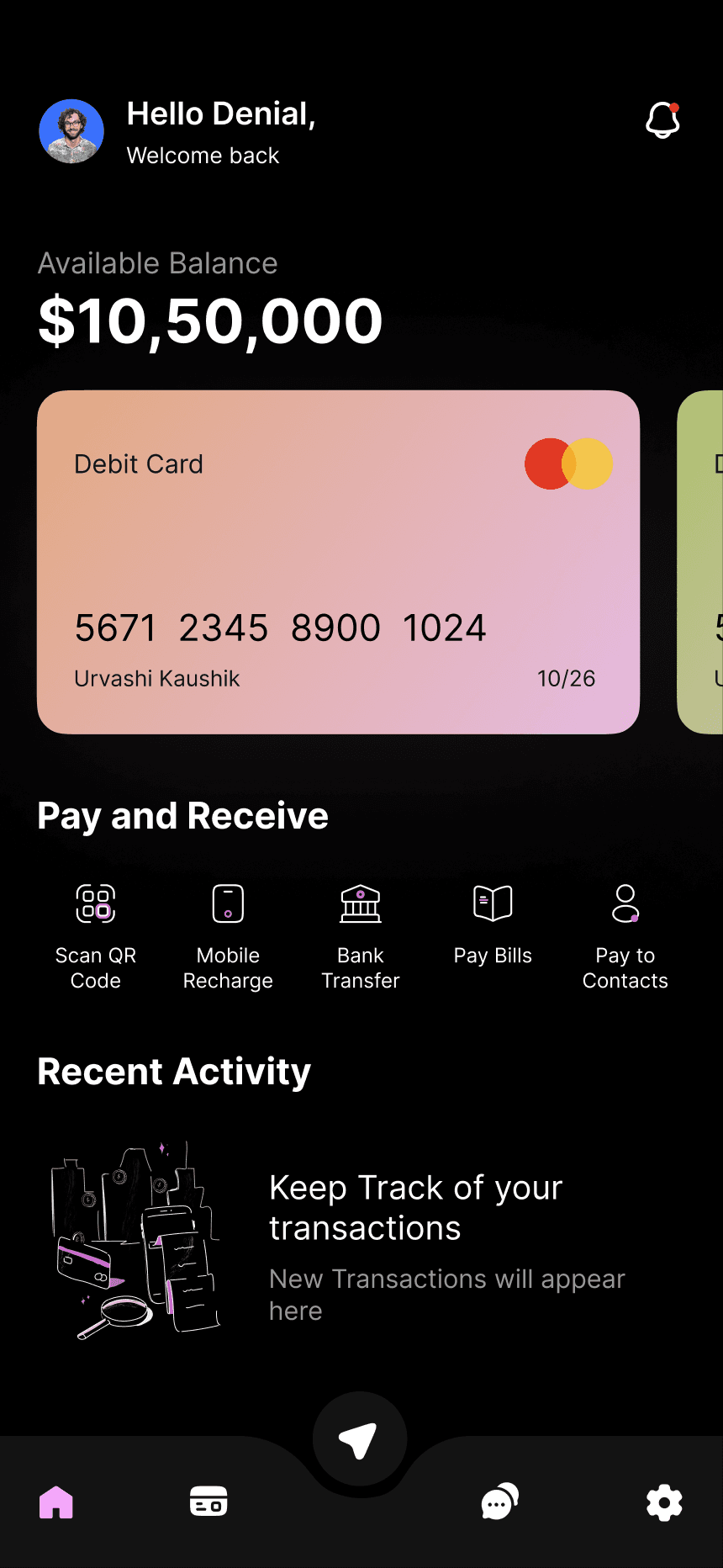Tap the Recent Activity heading
723x1568 pixels.
(x=174, y=1071)
